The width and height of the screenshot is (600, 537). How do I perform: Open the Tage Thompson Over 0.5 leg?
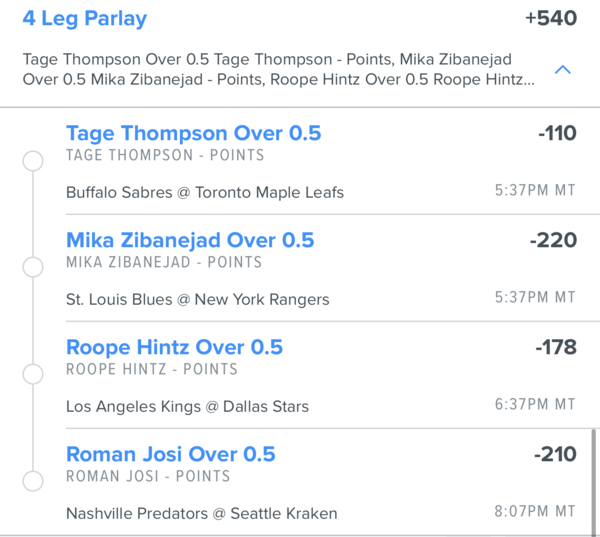point(193,133)
